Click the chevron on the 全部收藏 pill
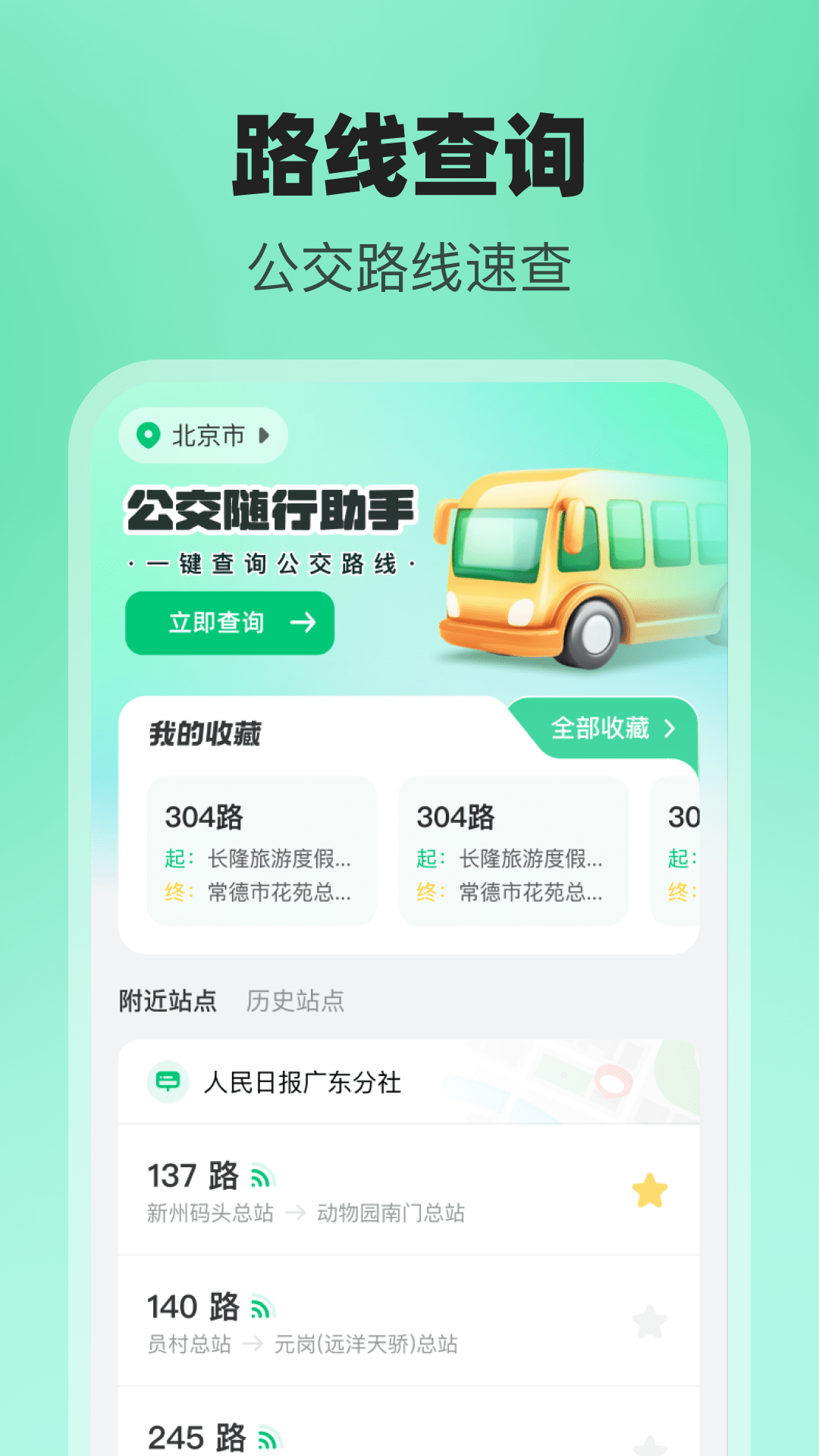Image resolution: width=819 pixels, height=1456 pixels. coord(670,730)
